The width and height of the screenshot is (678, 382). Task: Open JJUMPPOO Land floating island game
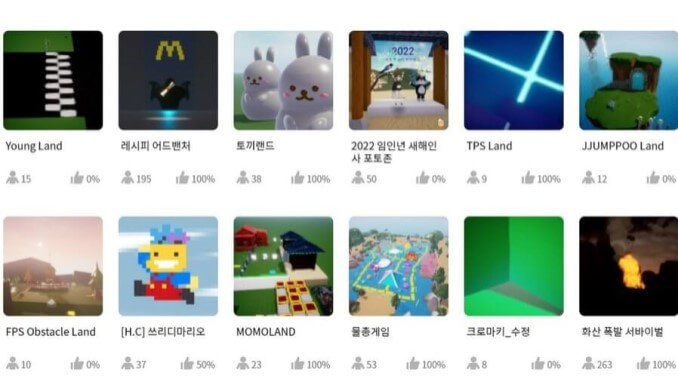tap(629, 80)
